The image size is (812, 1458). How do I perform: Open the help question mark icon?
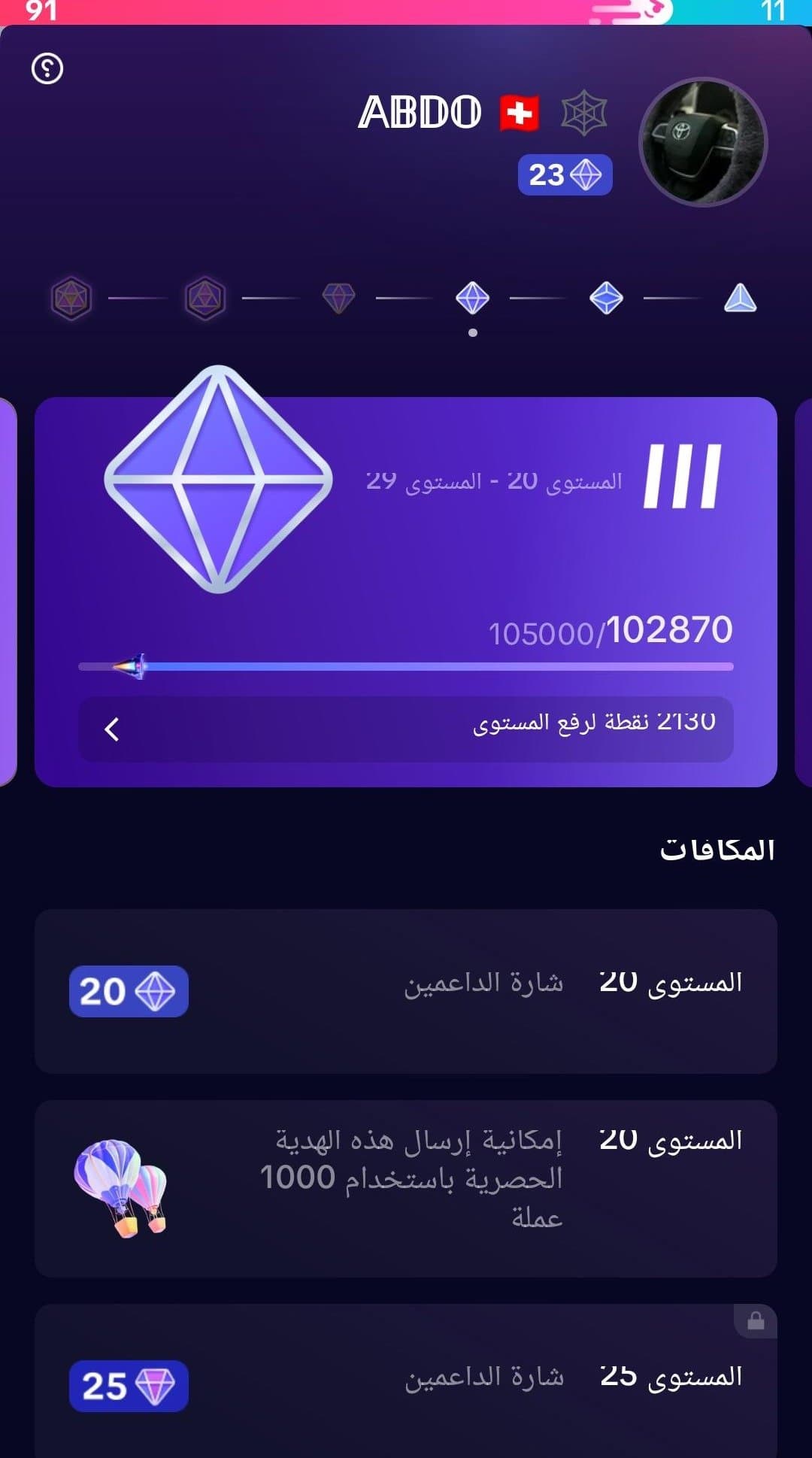click(47, 69)
